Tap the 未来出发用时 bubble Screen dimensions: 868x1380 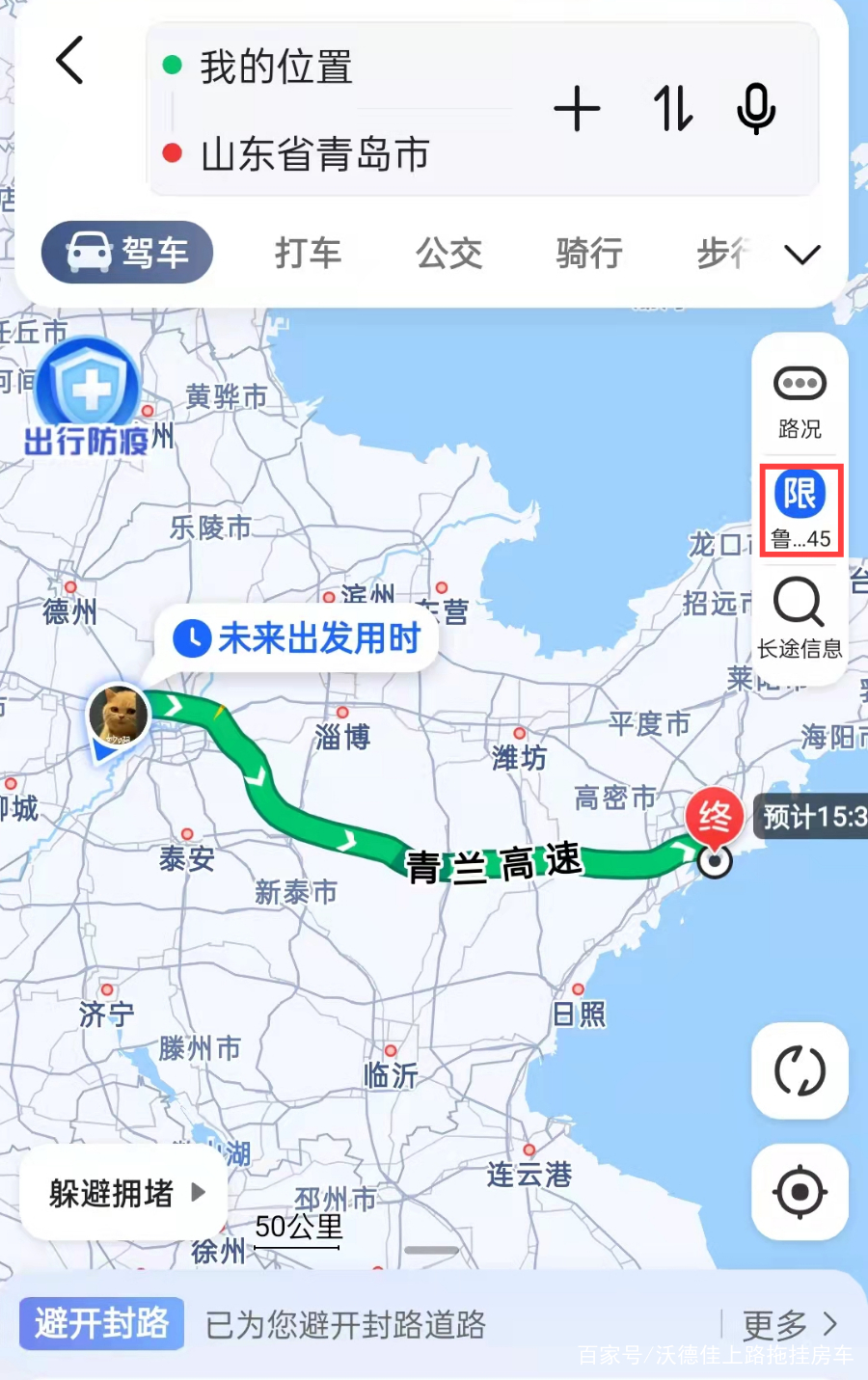pyautogui.click(x=298, y=637)
